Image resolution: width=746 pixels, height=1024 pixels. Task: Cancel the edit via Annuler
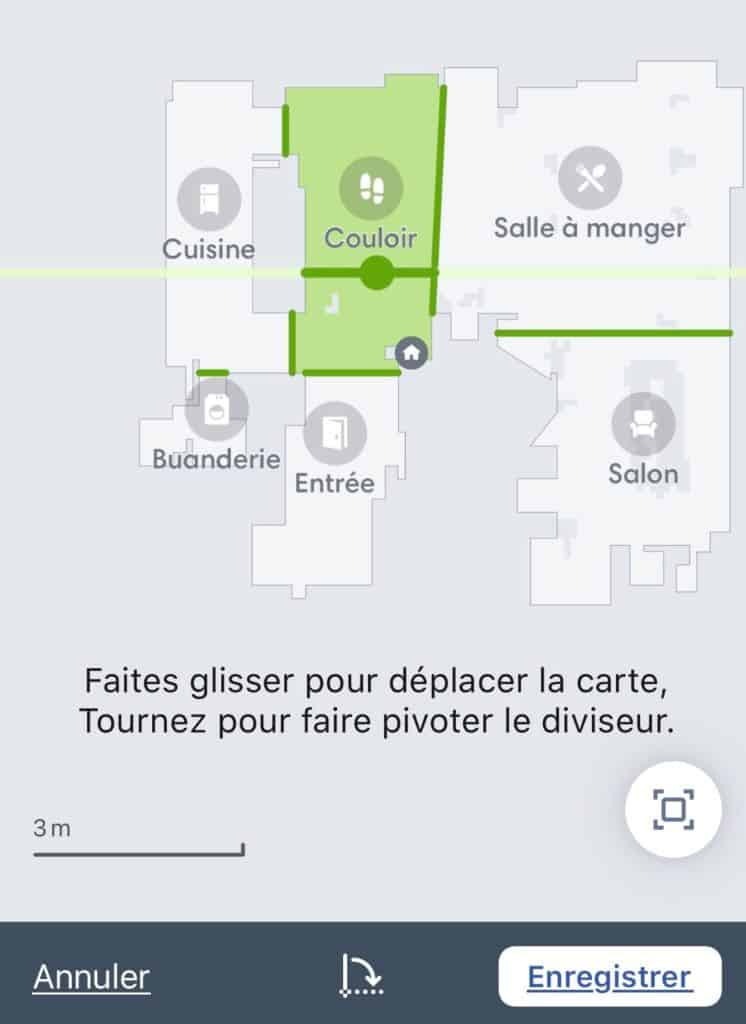tap(89, 975)
